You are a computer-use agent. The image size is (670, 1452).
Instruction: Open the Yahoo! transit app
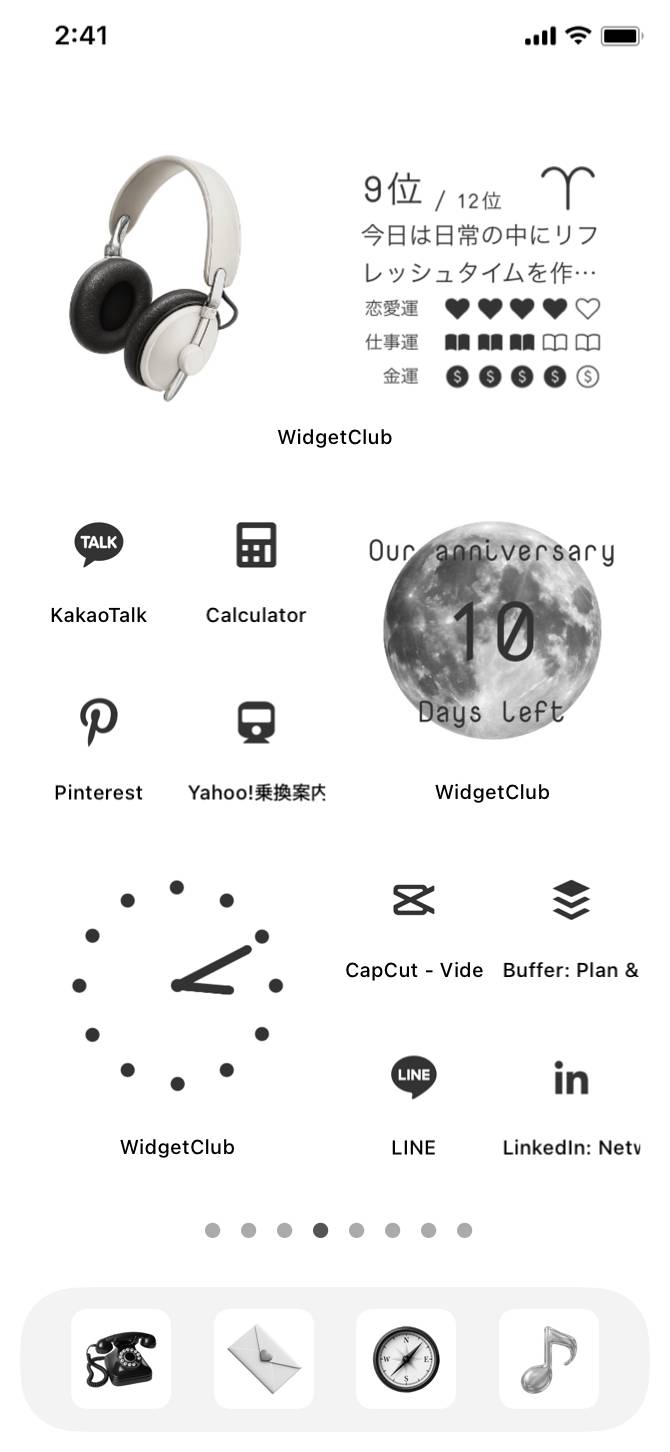click(x=256, y=722)
